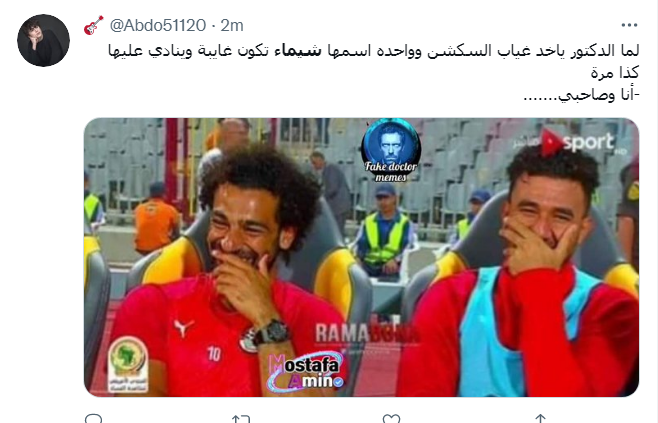Open the attached meme image
Image resolution: width=658 pixels, height=423 pixels.
(x=361, y=257)
